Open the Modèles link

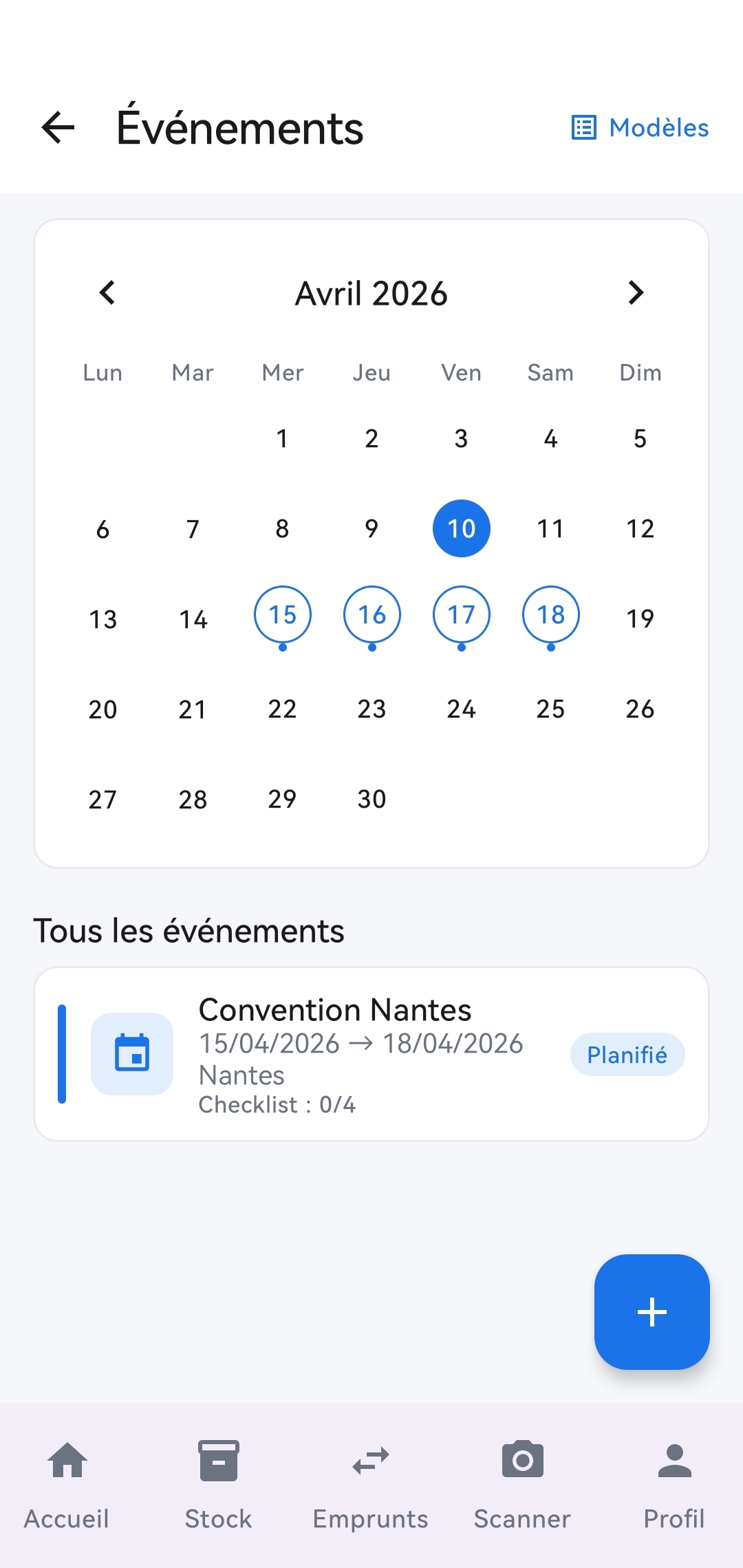658,128
